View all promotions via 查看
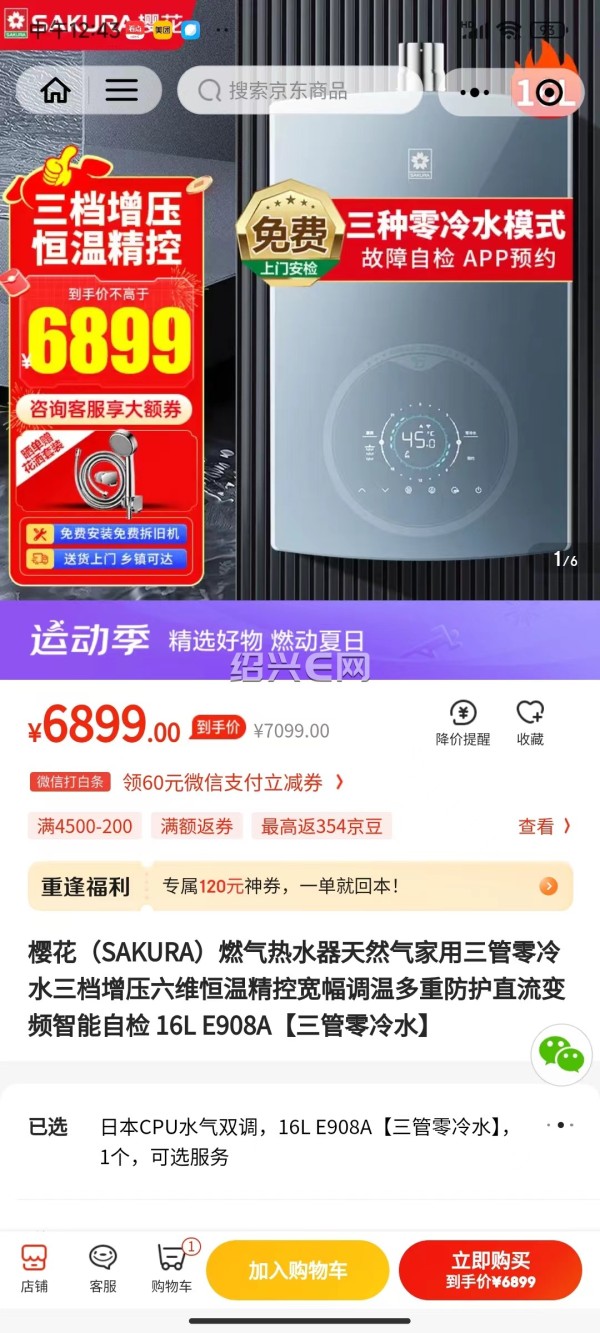 point(544,826)
